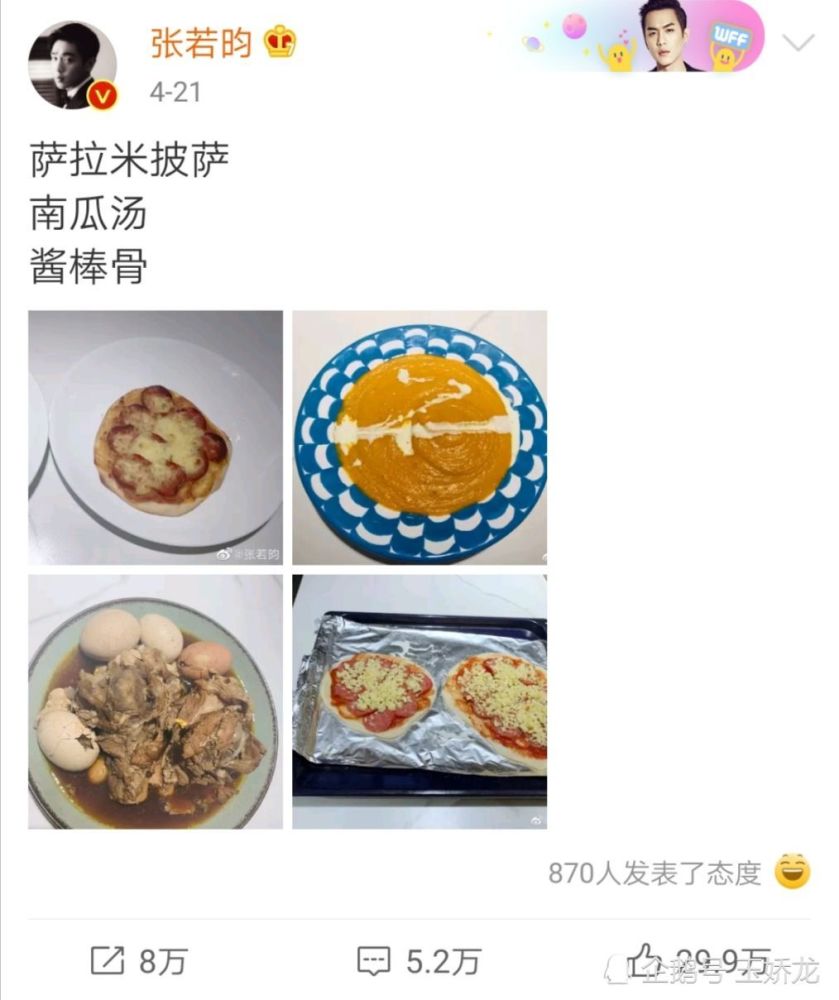The height and width of the screenshot is (1000, 839).
Task: Open the salami pizza on white plate photo
Action: (155, 438)
